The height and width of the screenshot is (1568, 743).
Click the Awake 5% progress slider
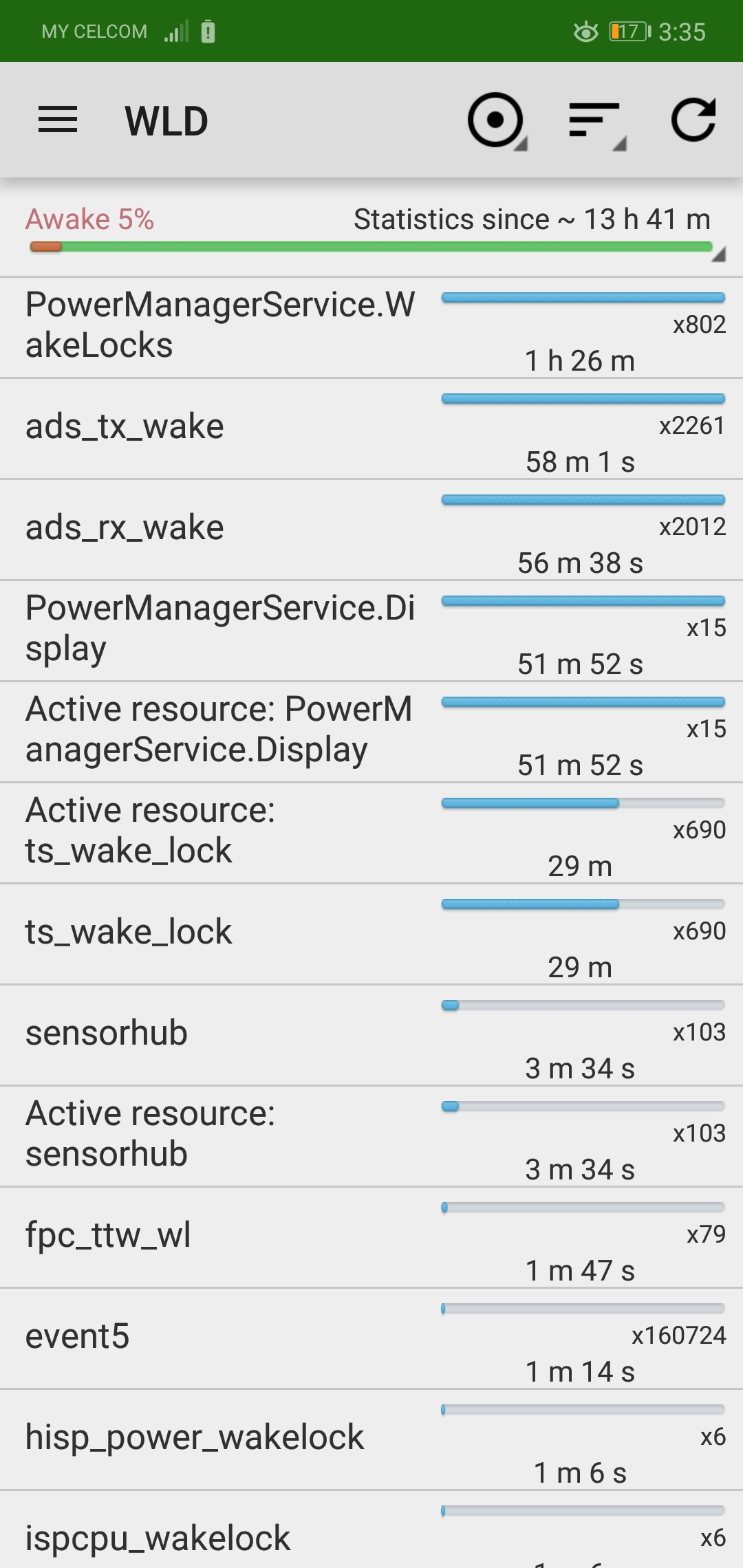coord(371,248)
